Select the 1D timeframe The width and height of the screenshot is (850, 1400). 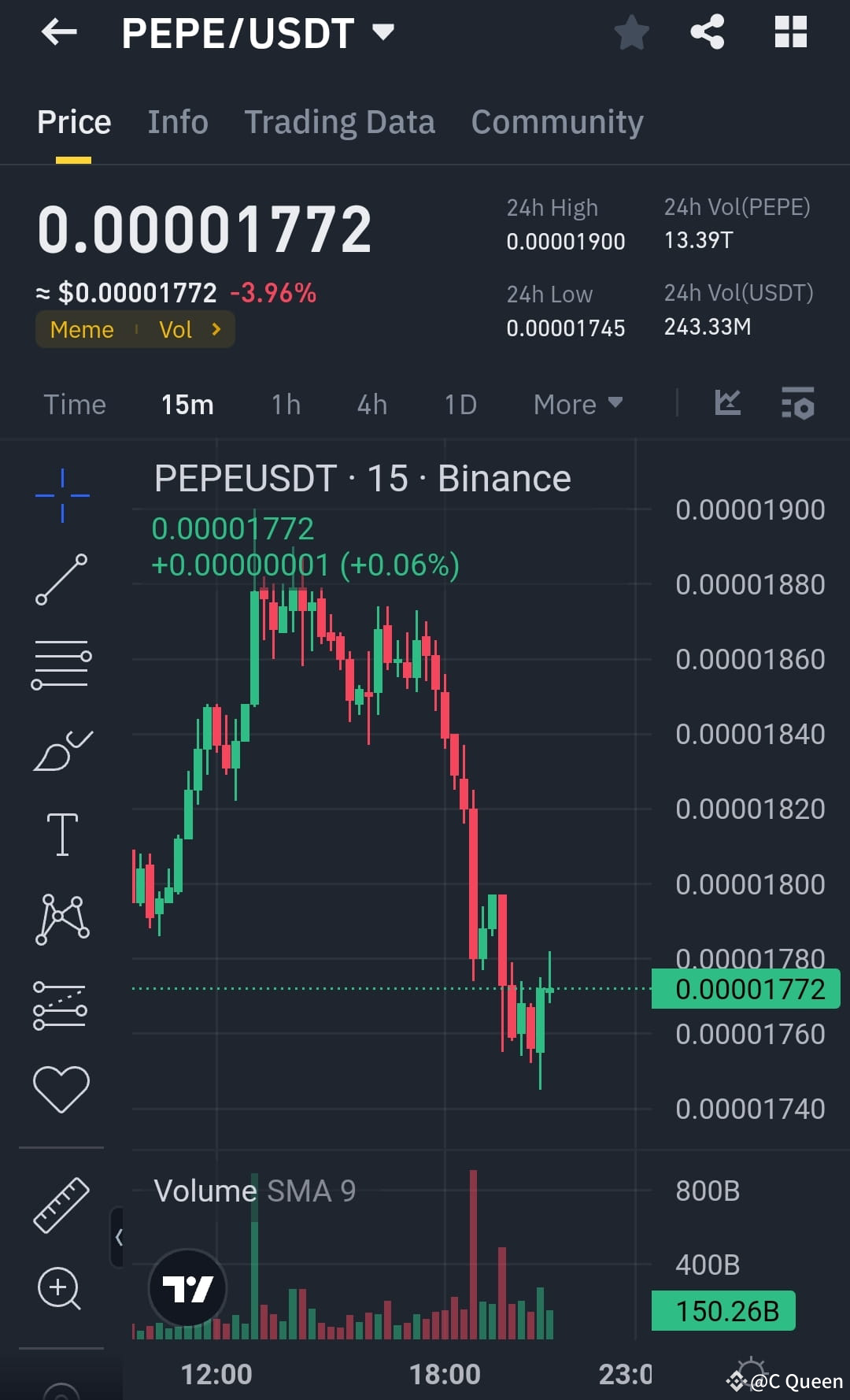(x=460, y=404)
